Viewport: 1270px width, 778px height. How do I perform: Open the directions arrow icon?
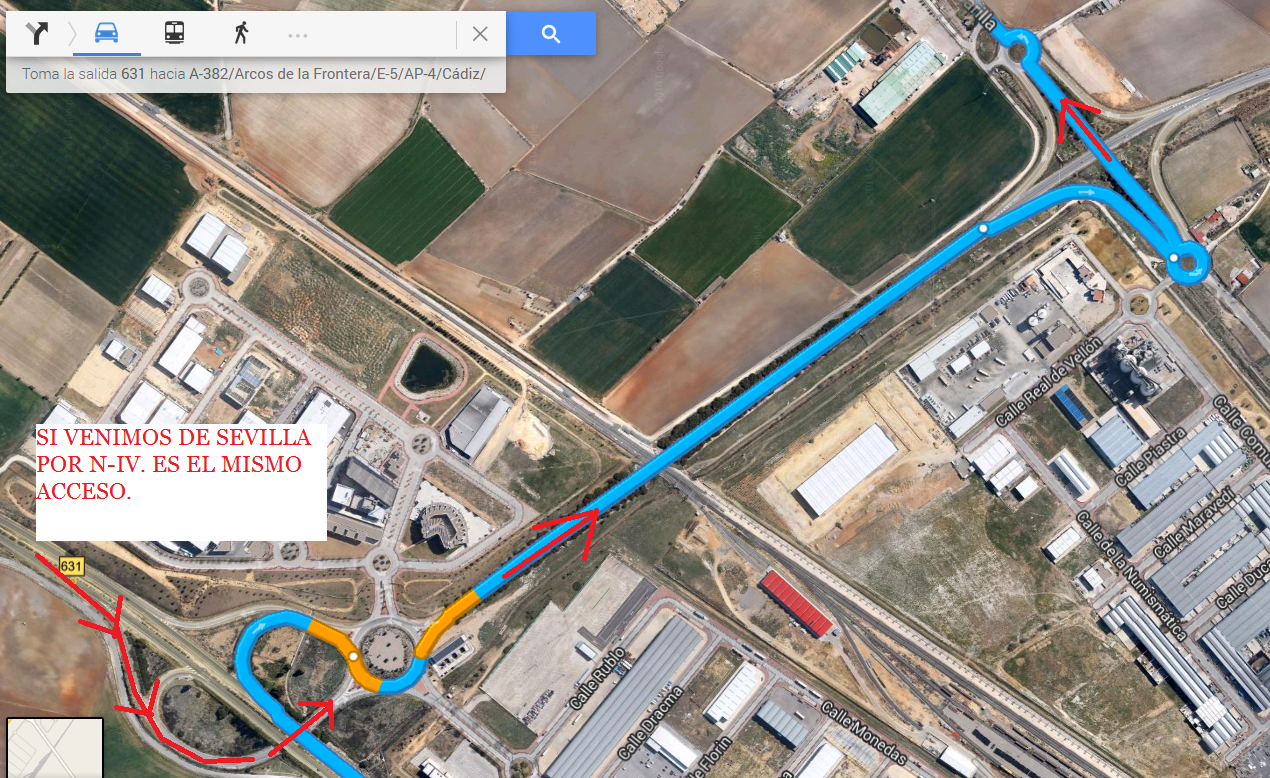(37, 34)
